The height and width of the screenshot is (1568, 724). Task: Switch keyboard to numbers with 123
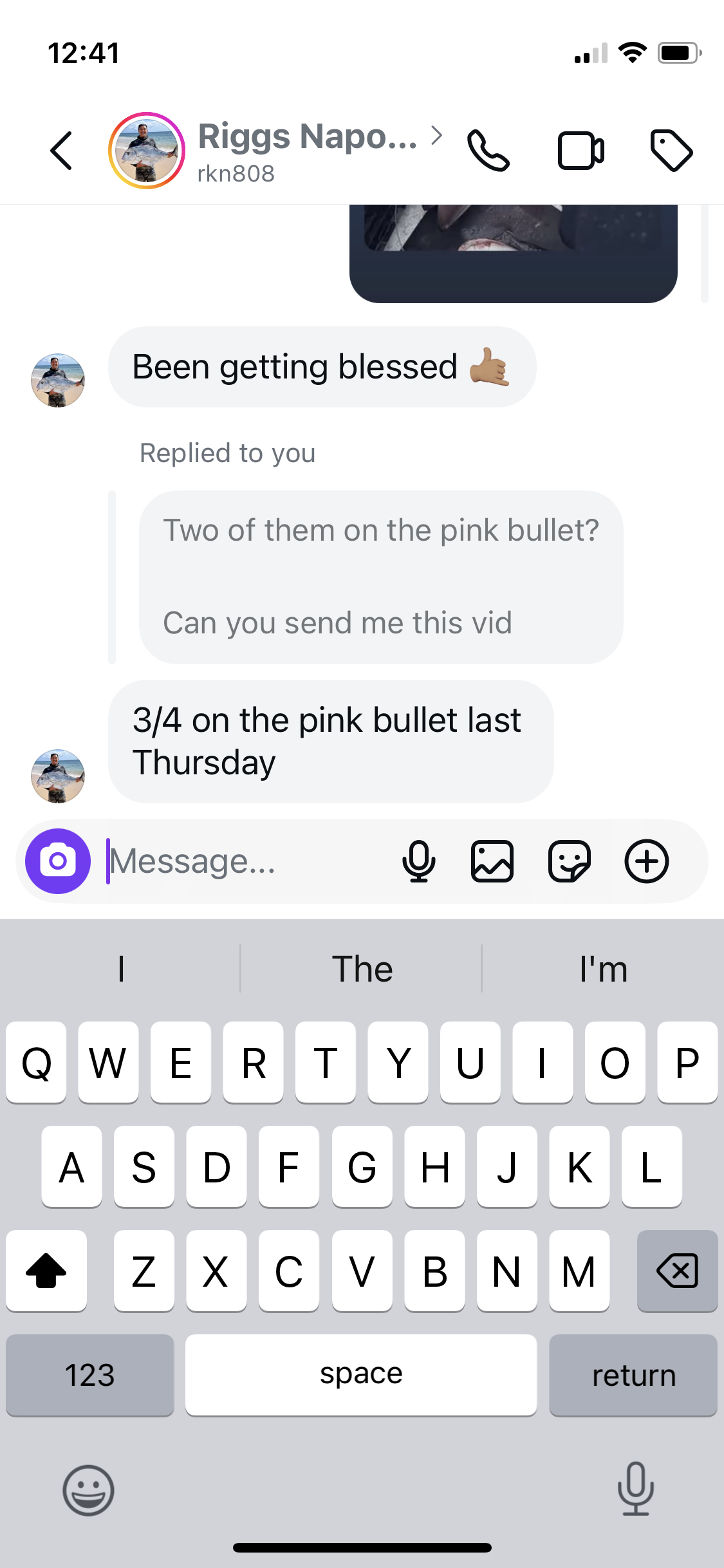[89, 1375]
